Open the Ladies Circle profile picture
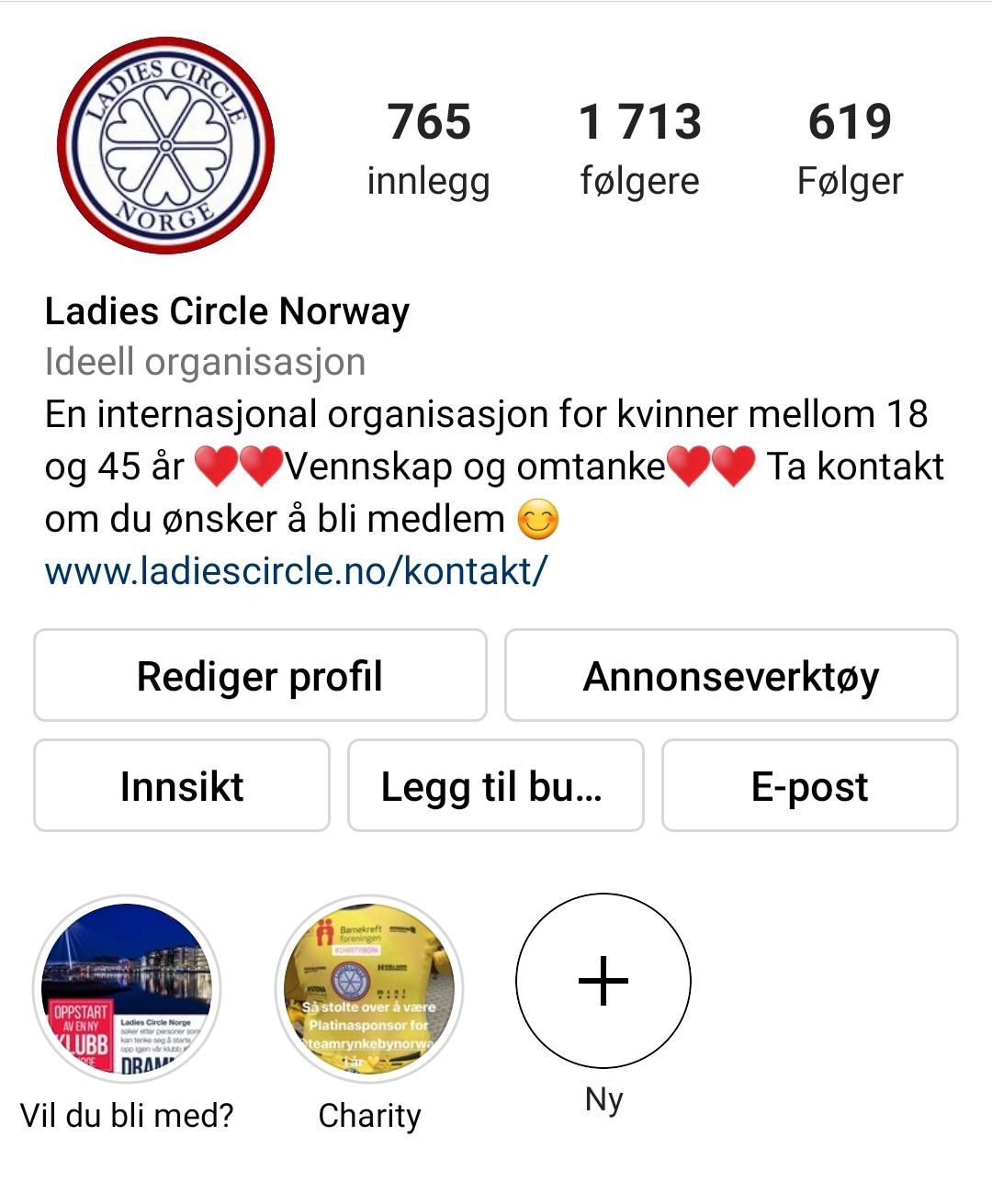 [165, 145]
